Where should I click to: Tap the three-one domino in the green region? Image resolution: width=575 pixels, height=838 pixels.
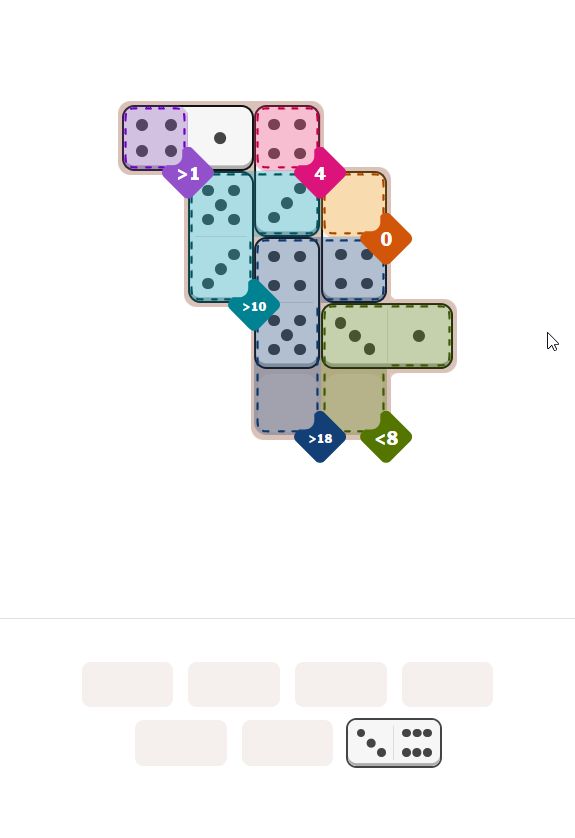pyautogui.click(x=387, y=336)
